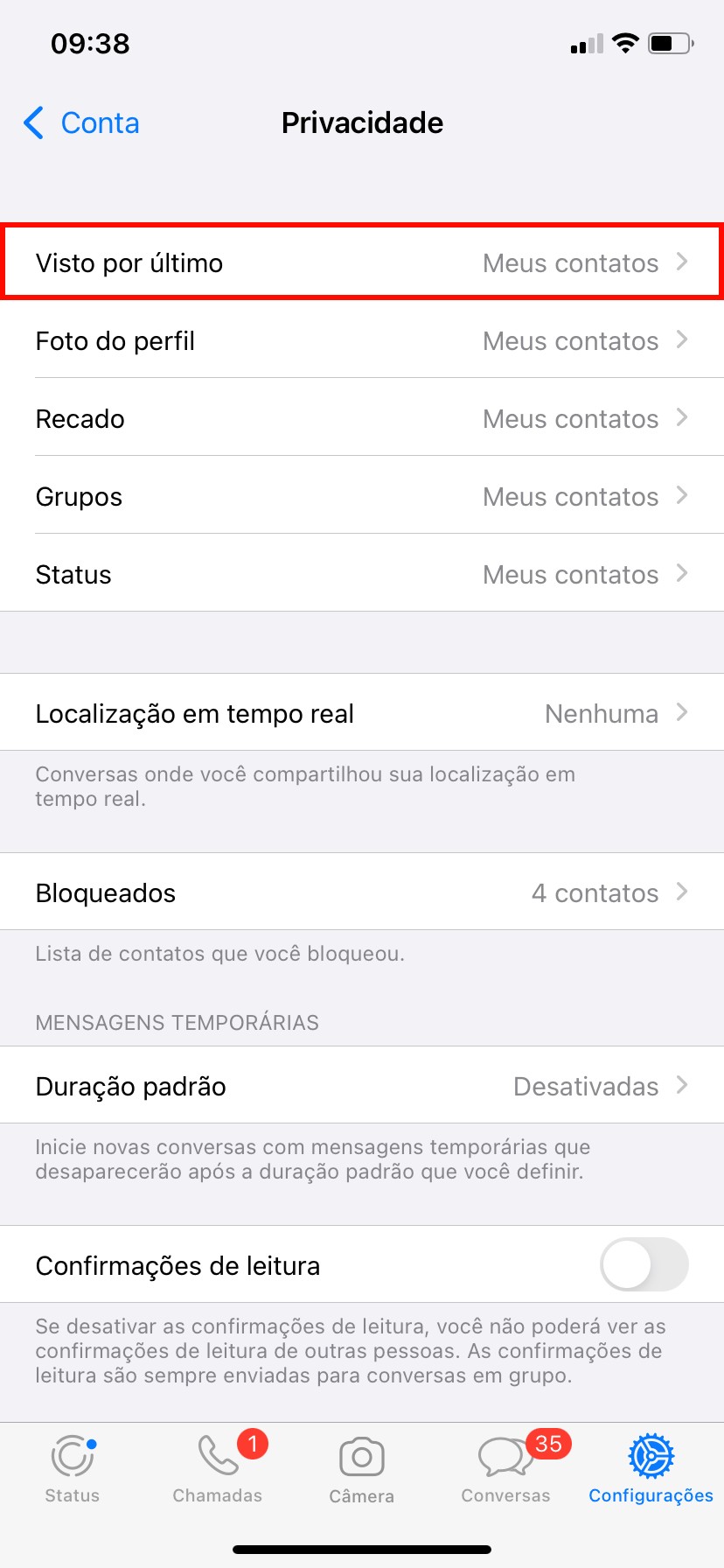The image size is (724, 1568).
Task: Toggle Confirmações de leitura switch
Action: point(644,1264)
